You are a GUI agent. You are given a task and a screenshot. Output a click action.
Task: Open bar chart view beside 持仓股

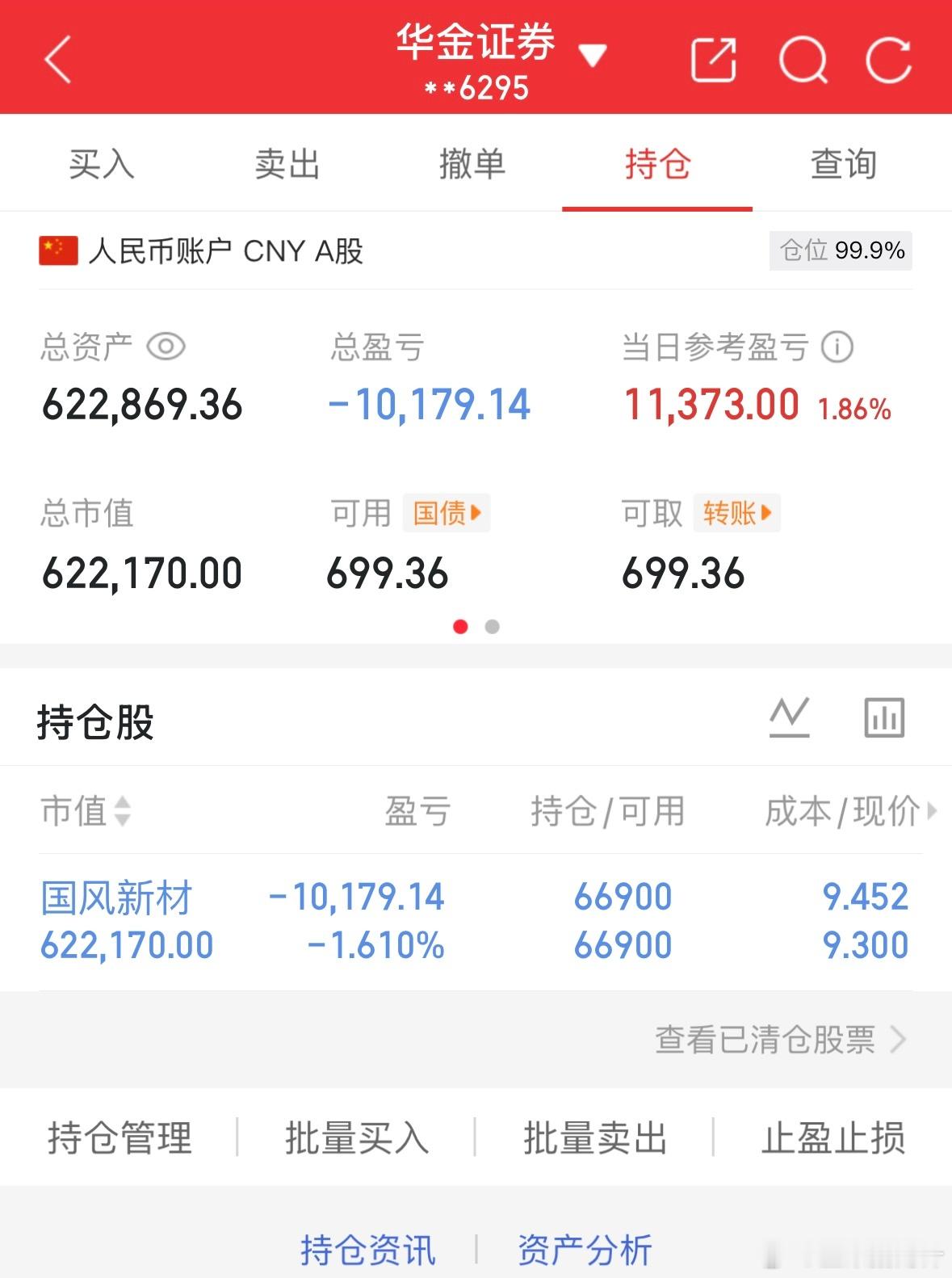pyautogui.click(x=883, y=718)
